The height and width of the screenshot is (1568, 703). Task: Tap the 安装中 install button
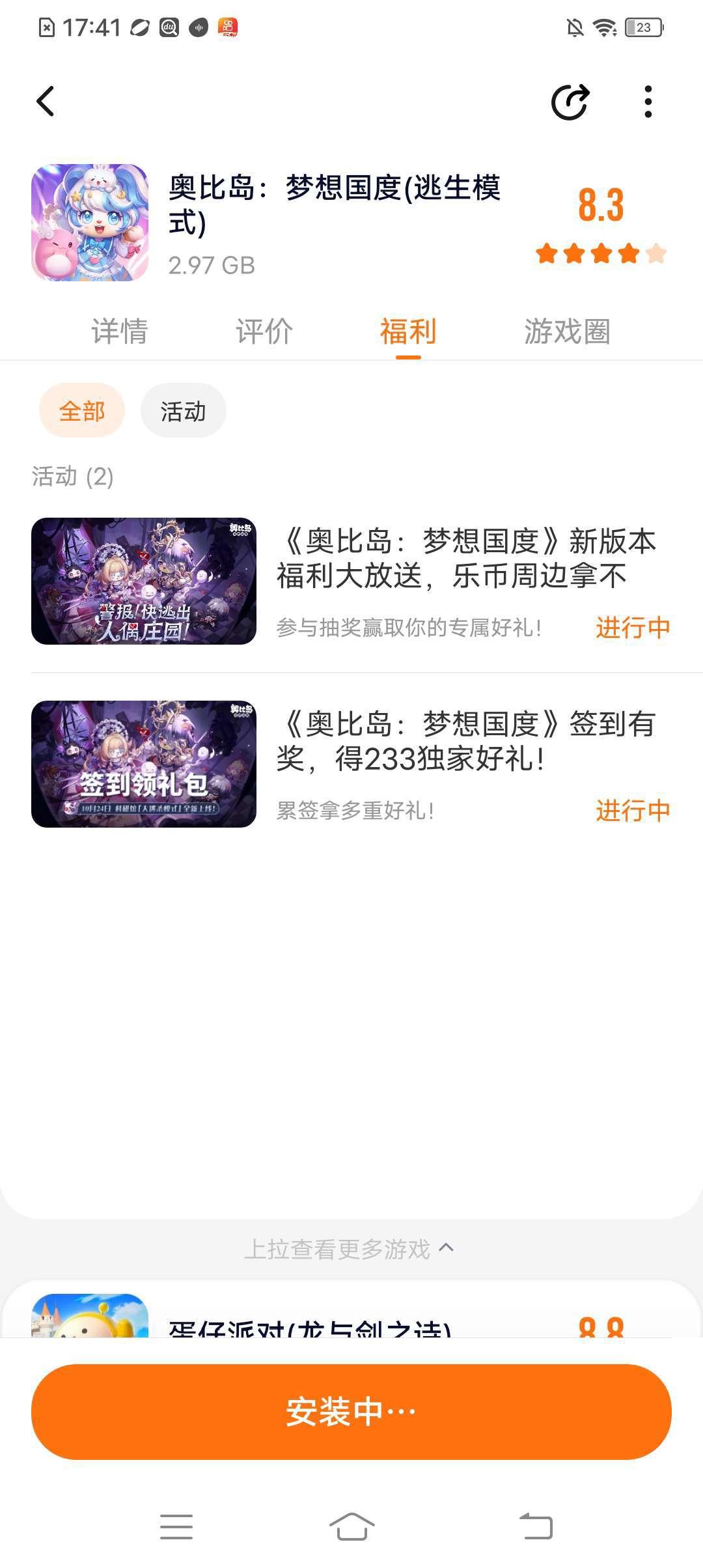tap(351, 1411)
